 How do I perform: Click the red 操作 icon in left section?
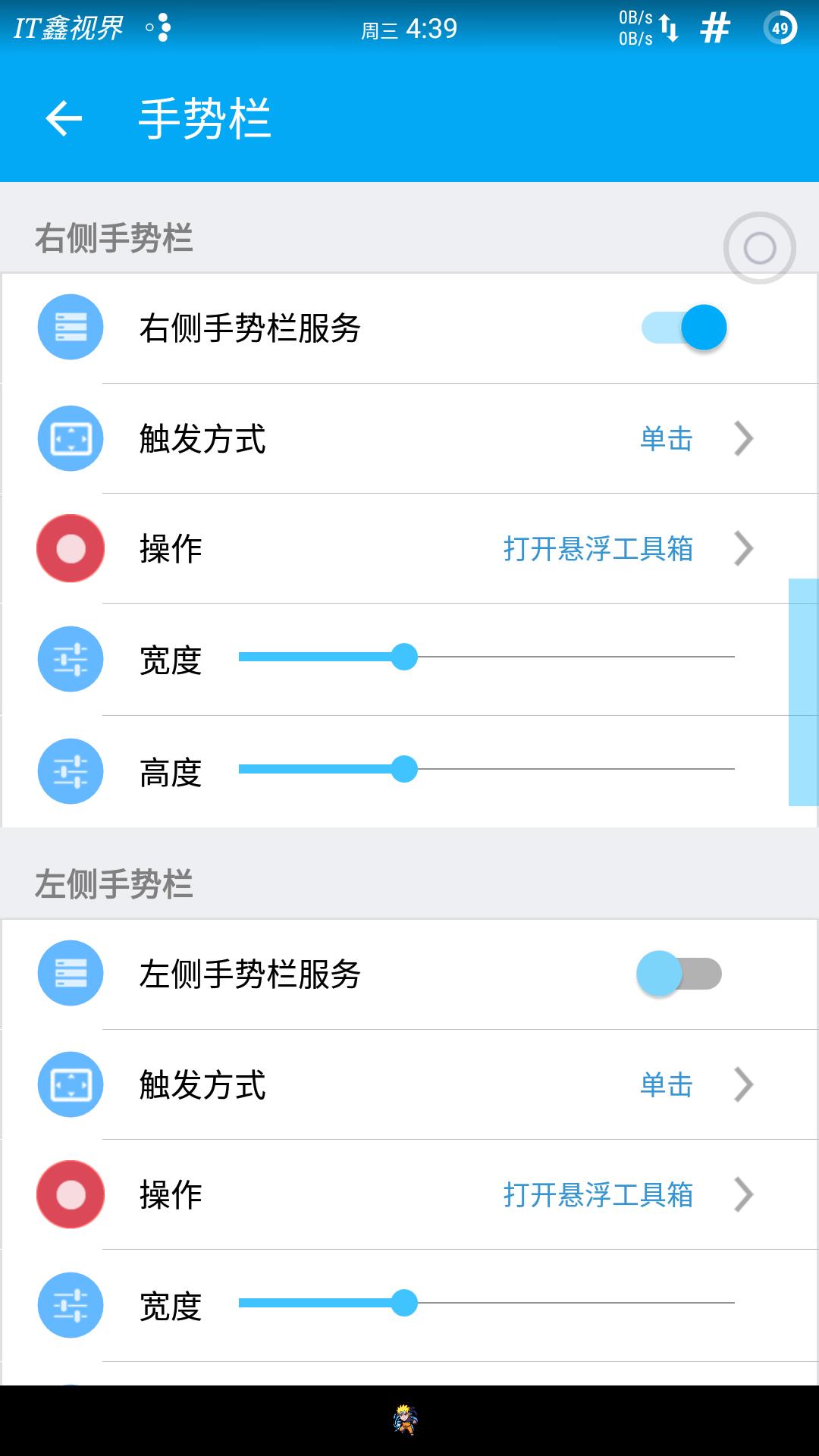[x=70, y=1196]
